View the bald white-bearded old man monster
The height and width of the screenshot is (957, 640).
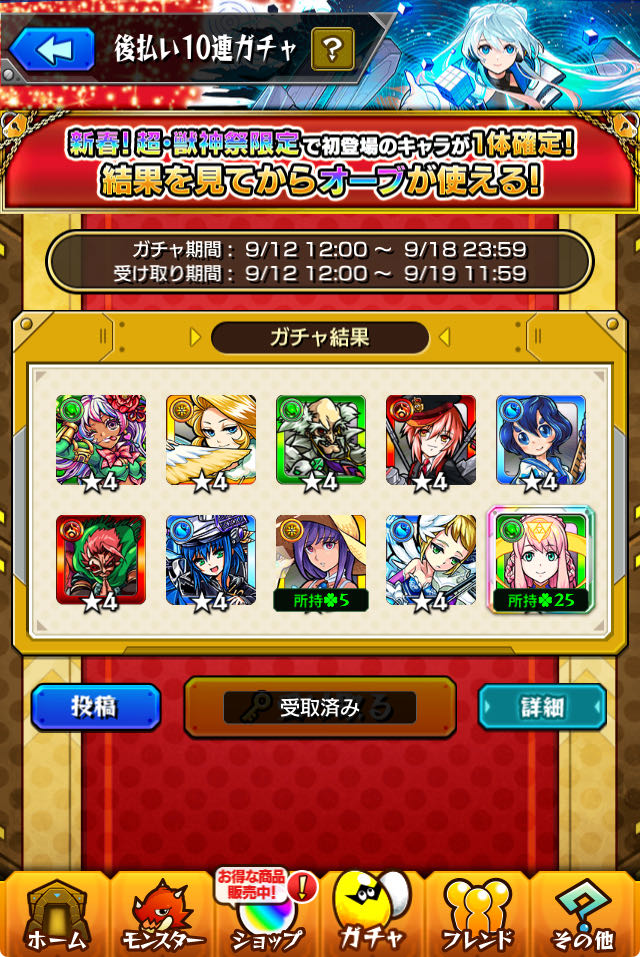[x=321, y=440]
